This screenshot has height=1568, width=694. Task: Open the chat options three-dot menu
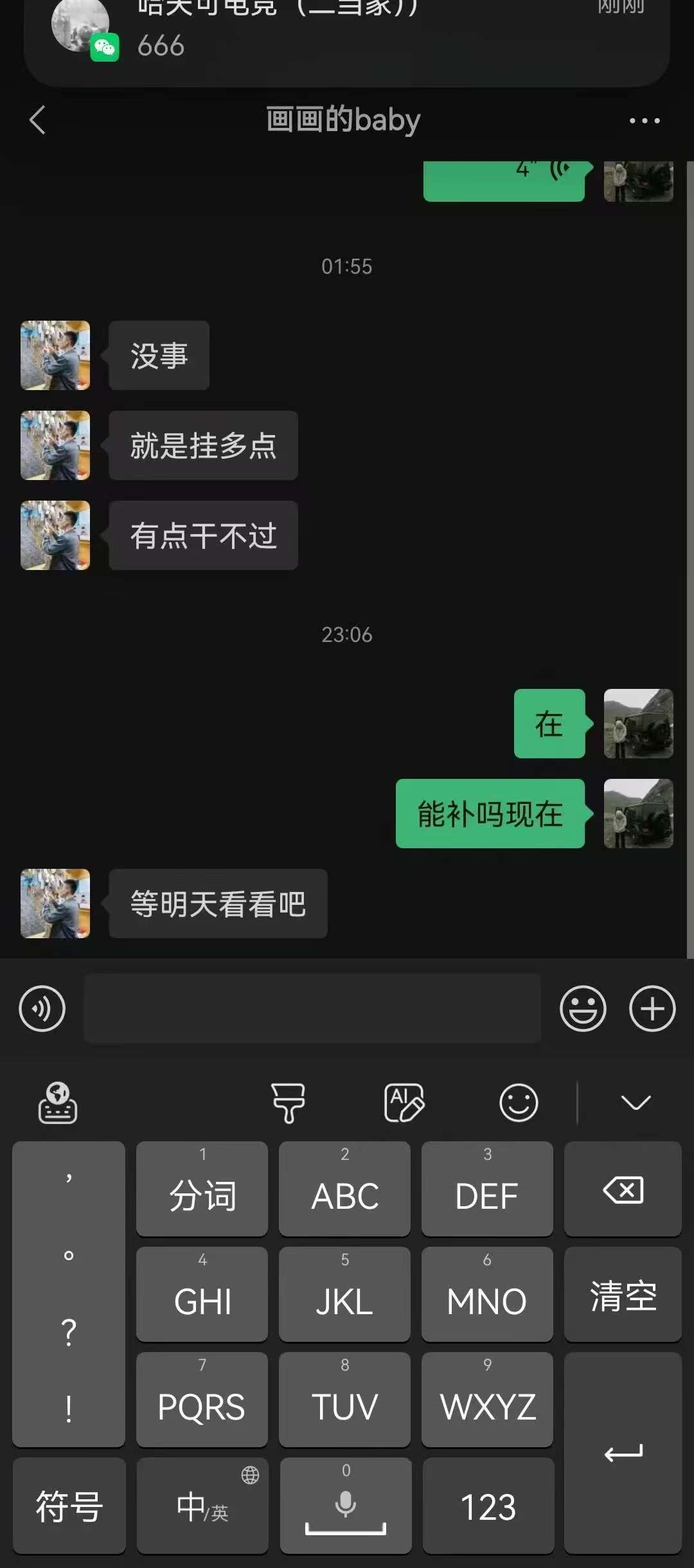(644, 120)
